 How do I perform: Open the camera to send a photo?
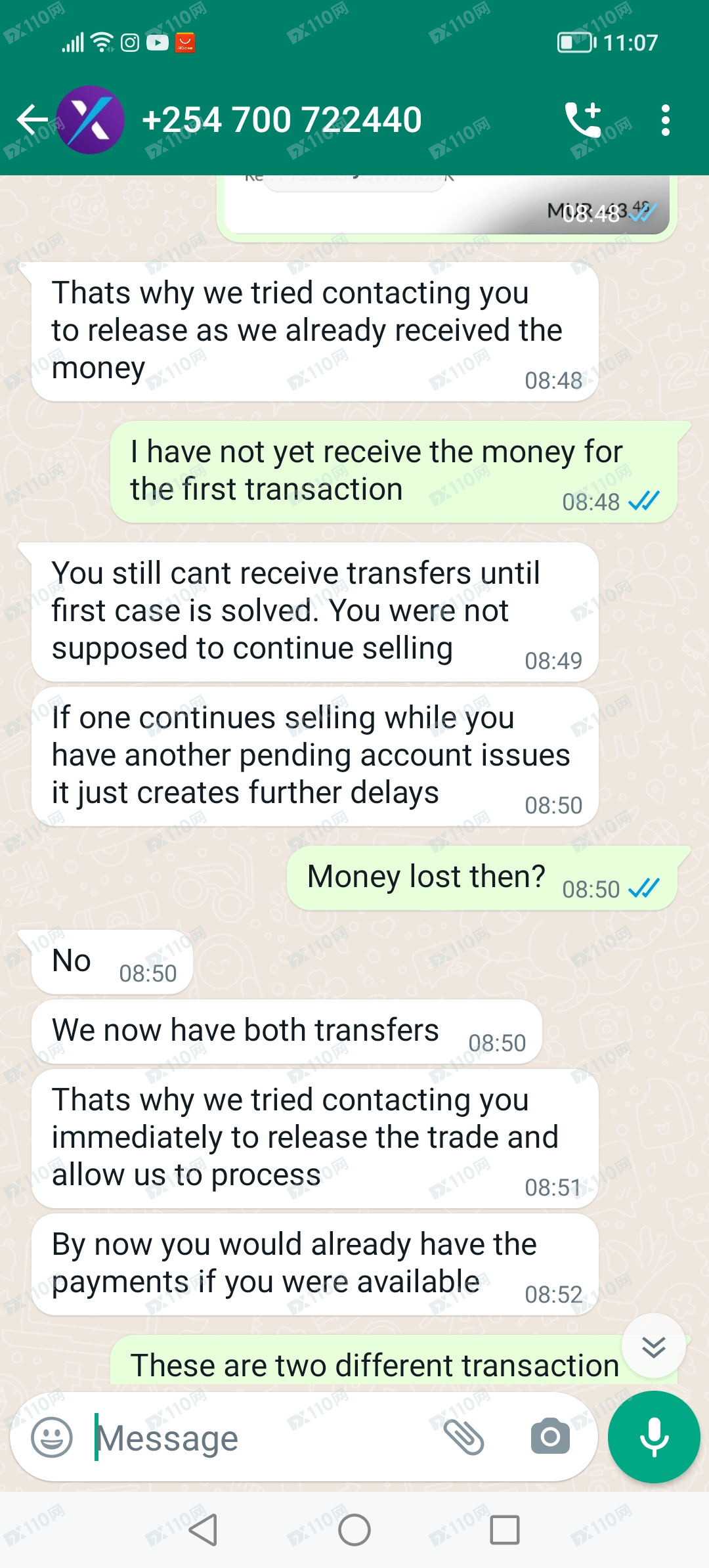pos(550,1437)
